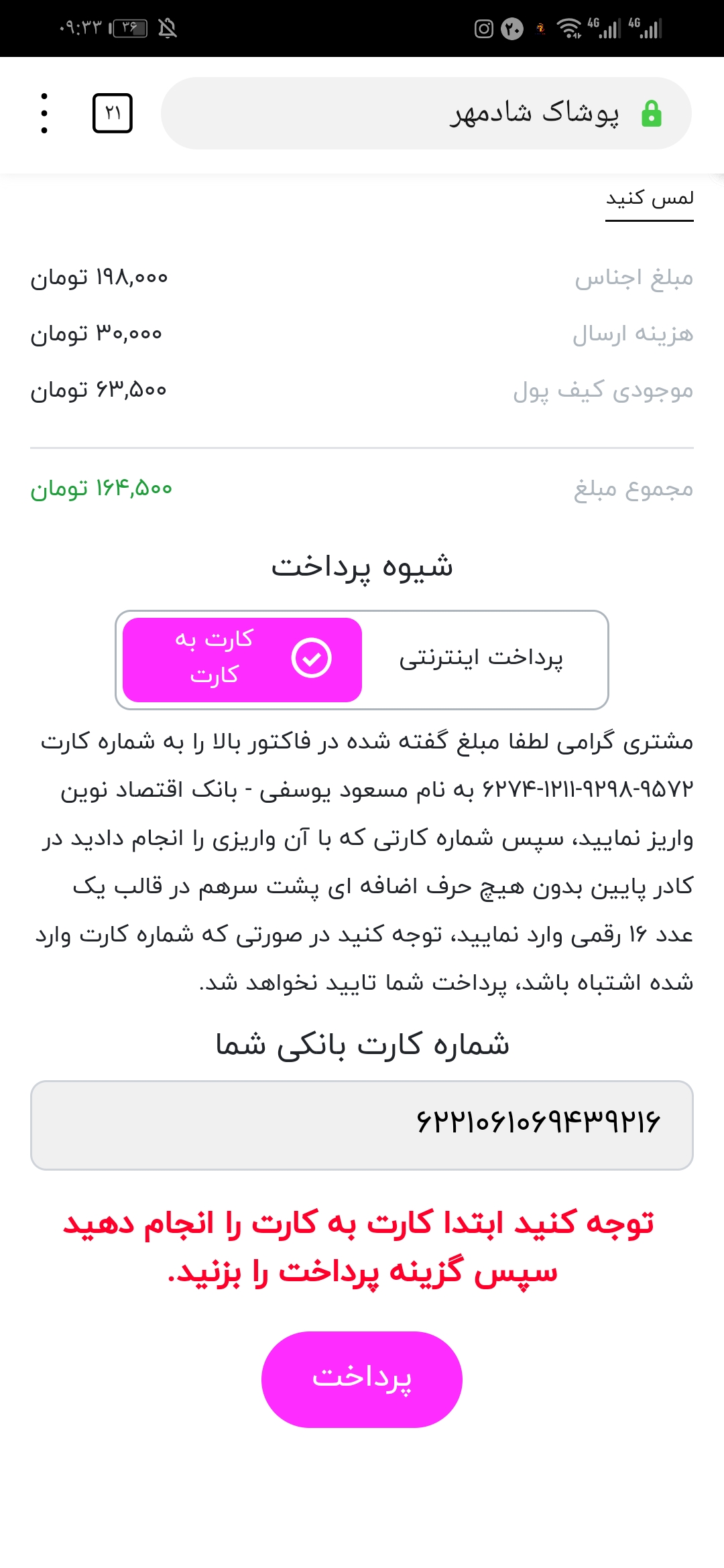
Task: Select the پرداخت اینترنتی payment method
Action: [x=481, y=659]
